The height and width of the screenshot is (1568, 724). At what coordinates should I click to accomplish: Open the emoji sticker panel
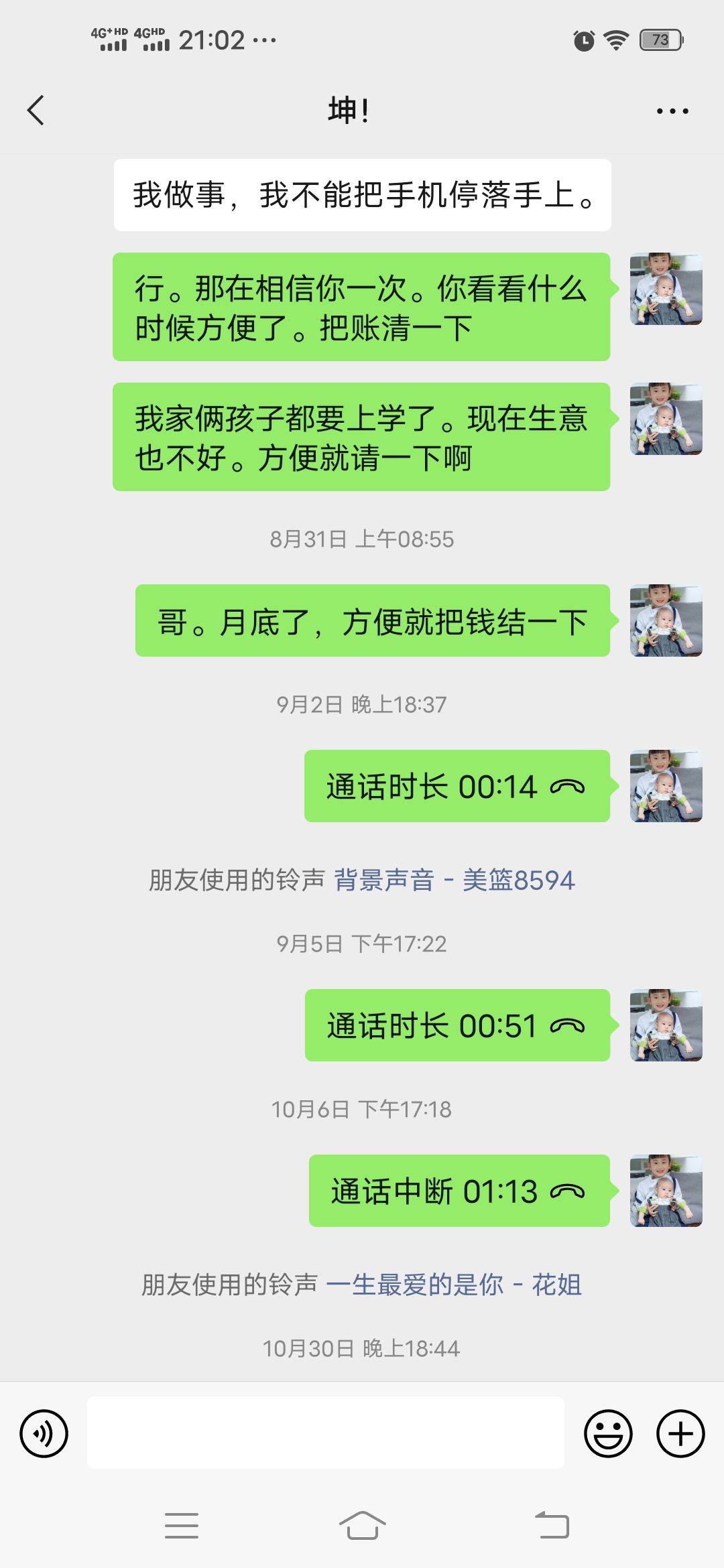tap(608, 1433)
